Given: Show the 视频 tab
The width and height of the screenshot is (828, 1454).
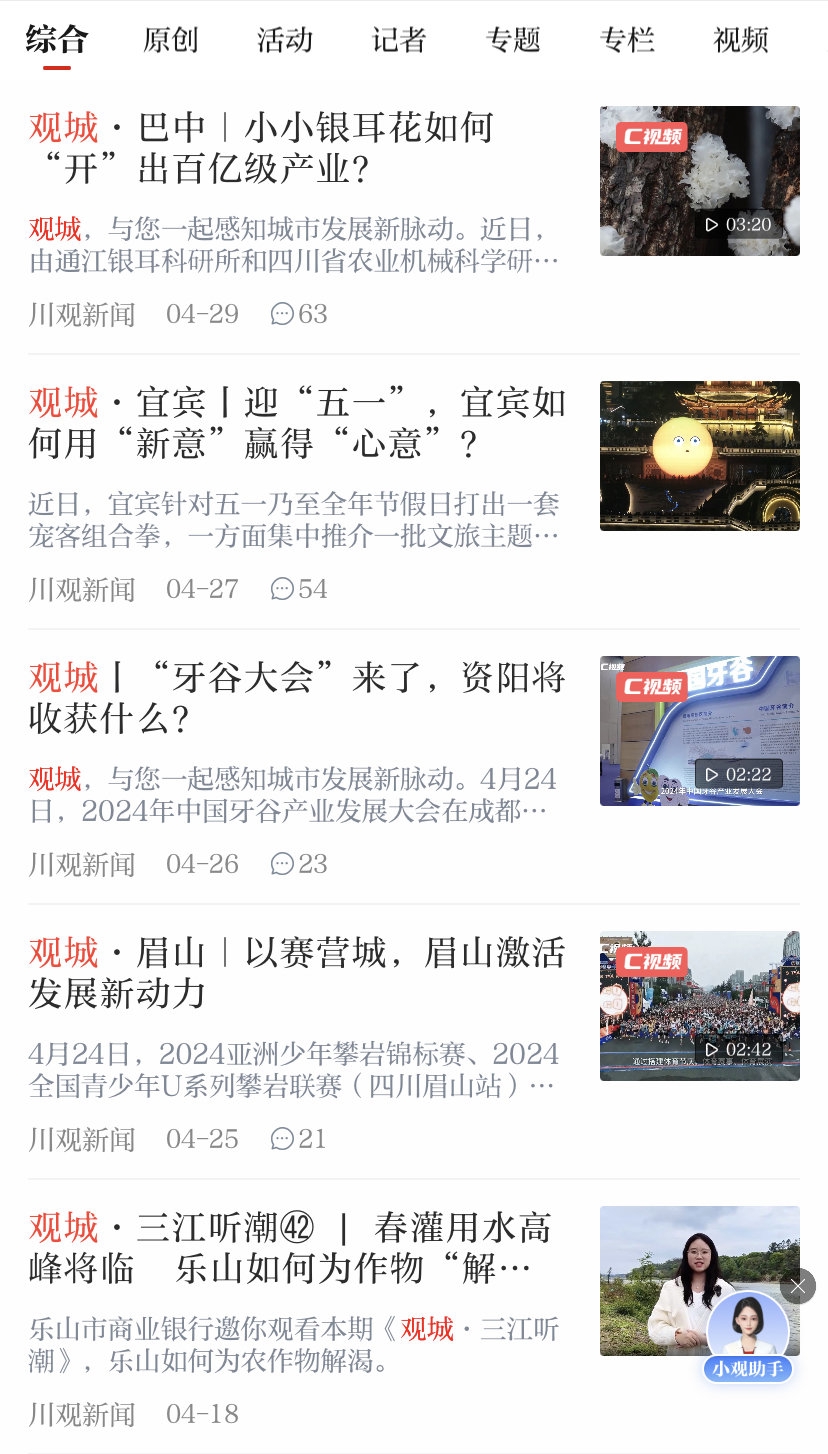Looking at the screenshot, I should click(x=741, y=40).
